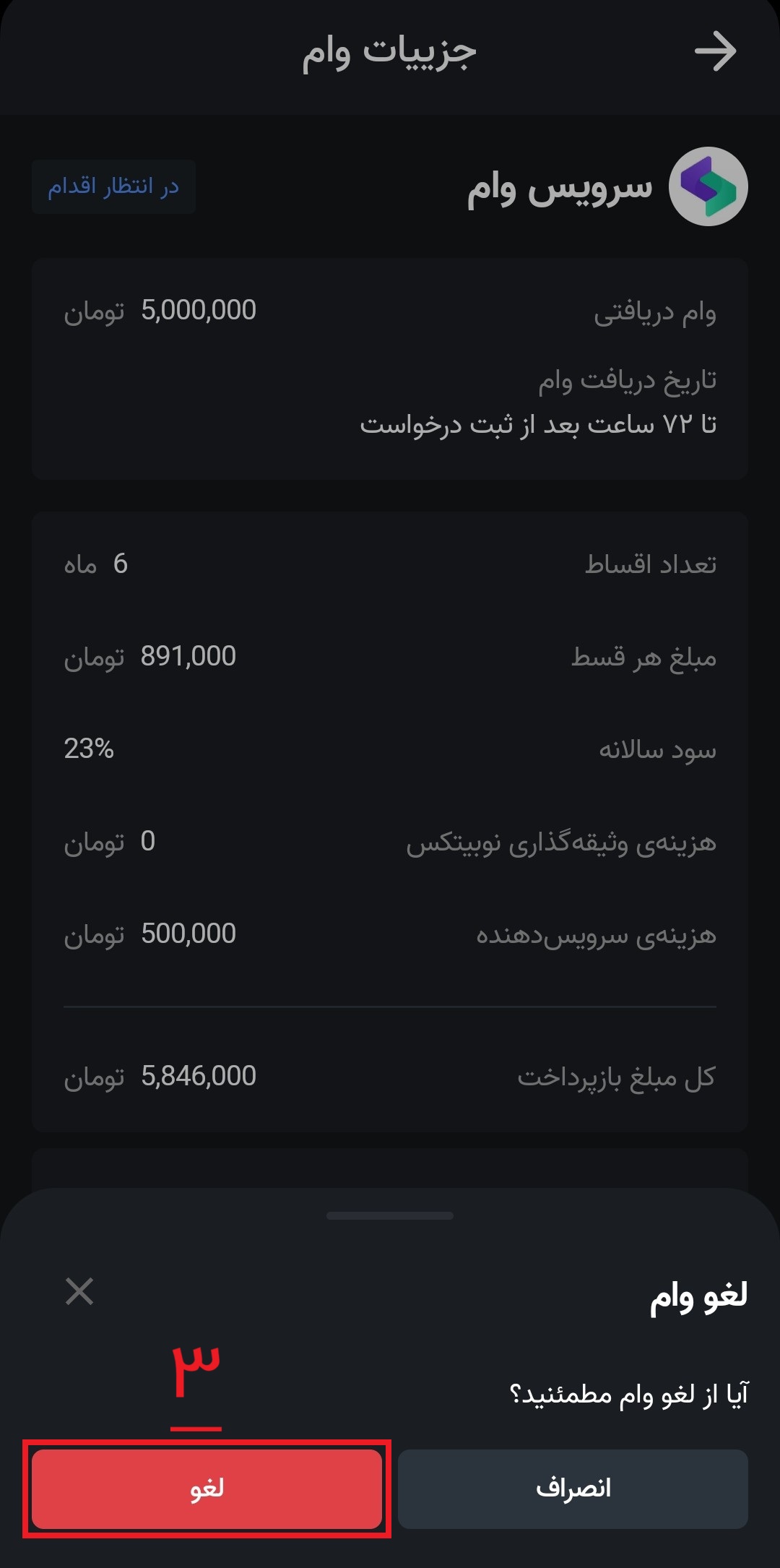This screenshot has width=780, height=1568.
Task: Confirm loan cancellation with the red لغو button
Action: click(207, 1489)
